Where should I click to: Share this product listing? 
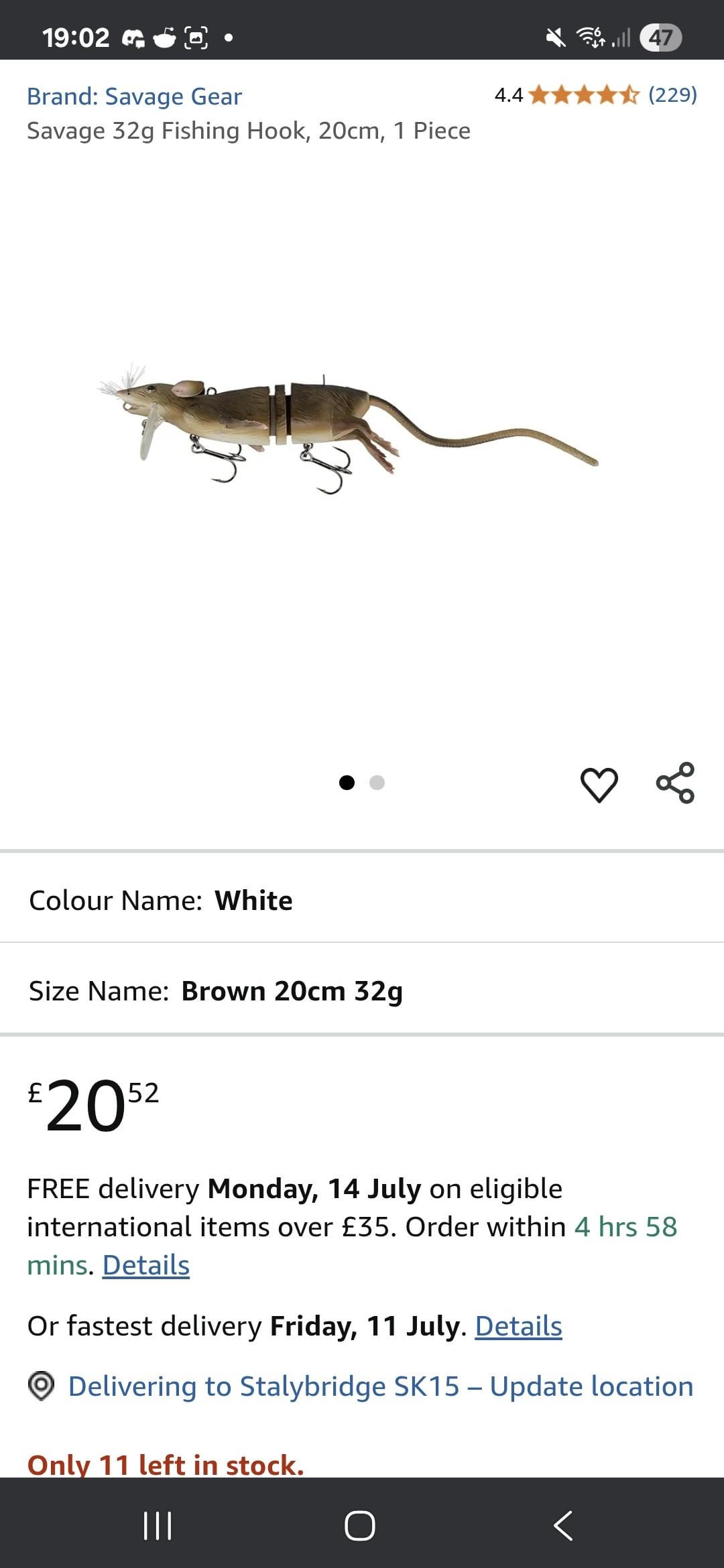pos(675,783)
